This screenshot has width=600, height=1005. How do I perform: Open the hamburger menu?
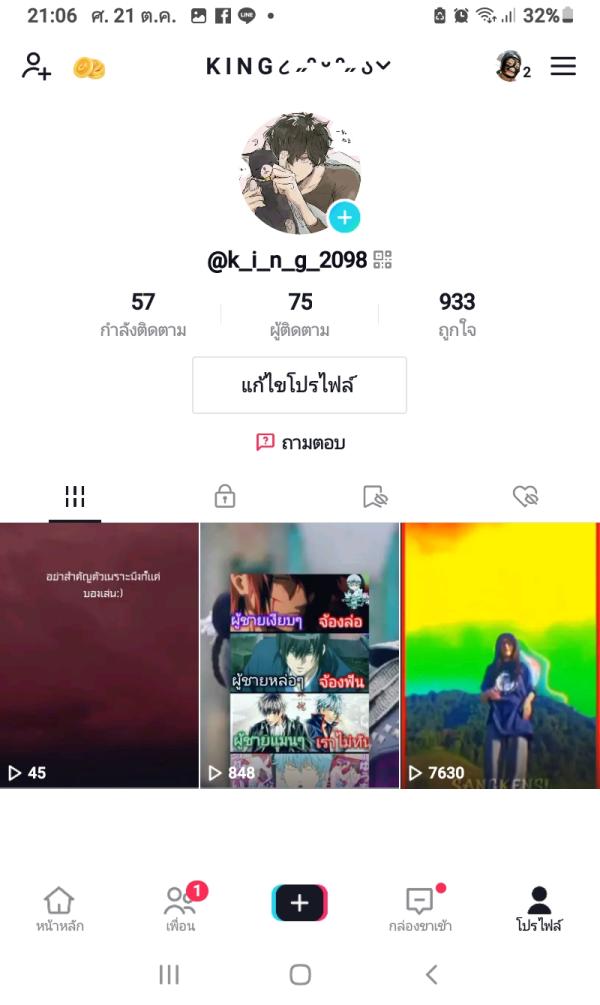563,66
